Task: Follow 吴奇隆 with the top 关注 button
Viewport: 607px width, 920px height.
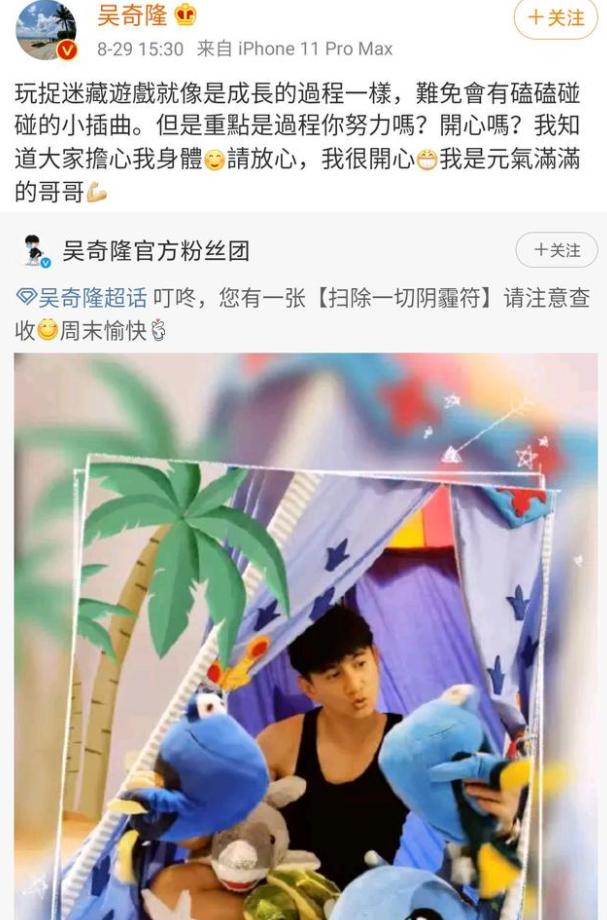Action: click(x=555, y=18)
